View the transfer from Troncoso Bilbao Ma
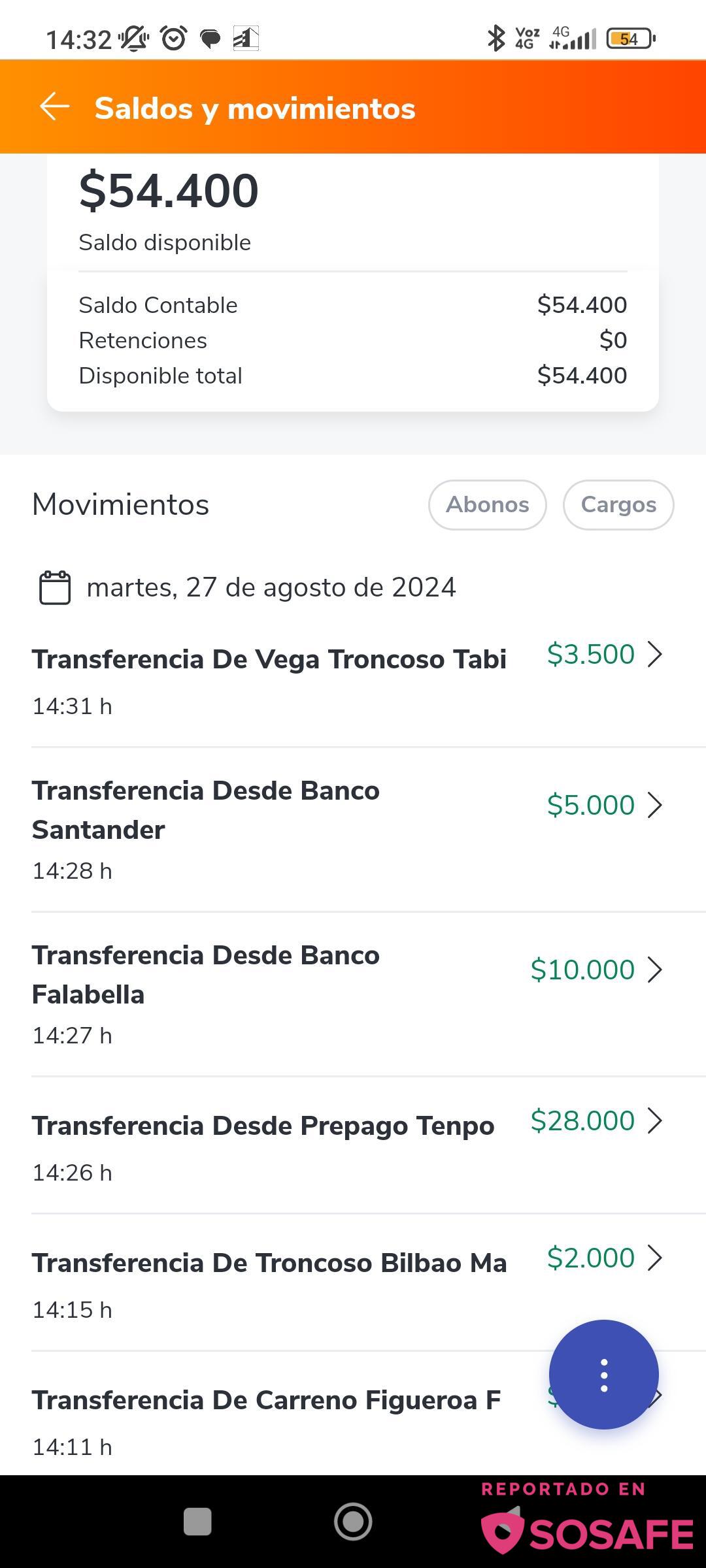This screenshot has height=1568, width=706. [x=353, y=1283]
